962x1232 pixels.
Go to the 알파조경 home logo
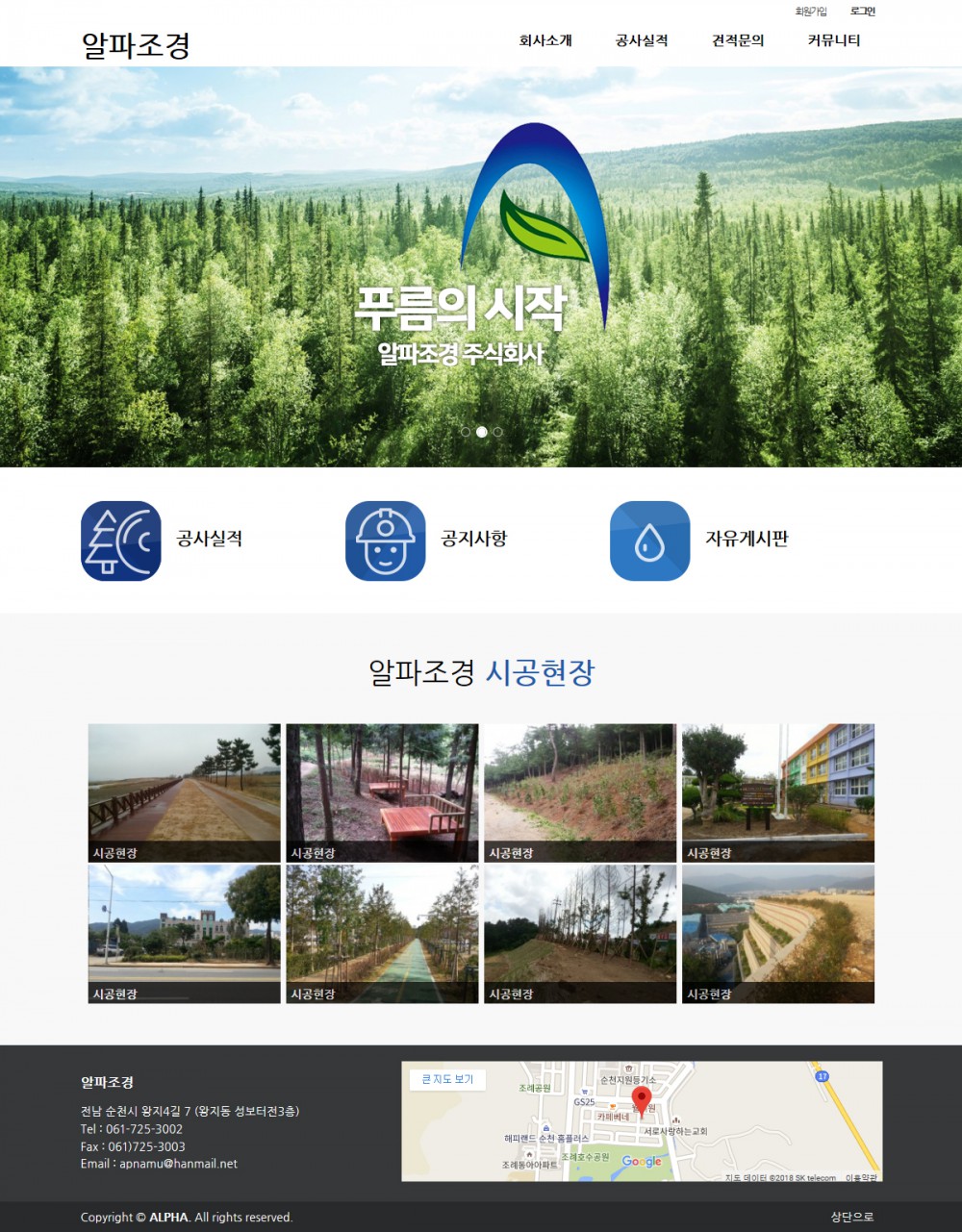pos(136,45)
